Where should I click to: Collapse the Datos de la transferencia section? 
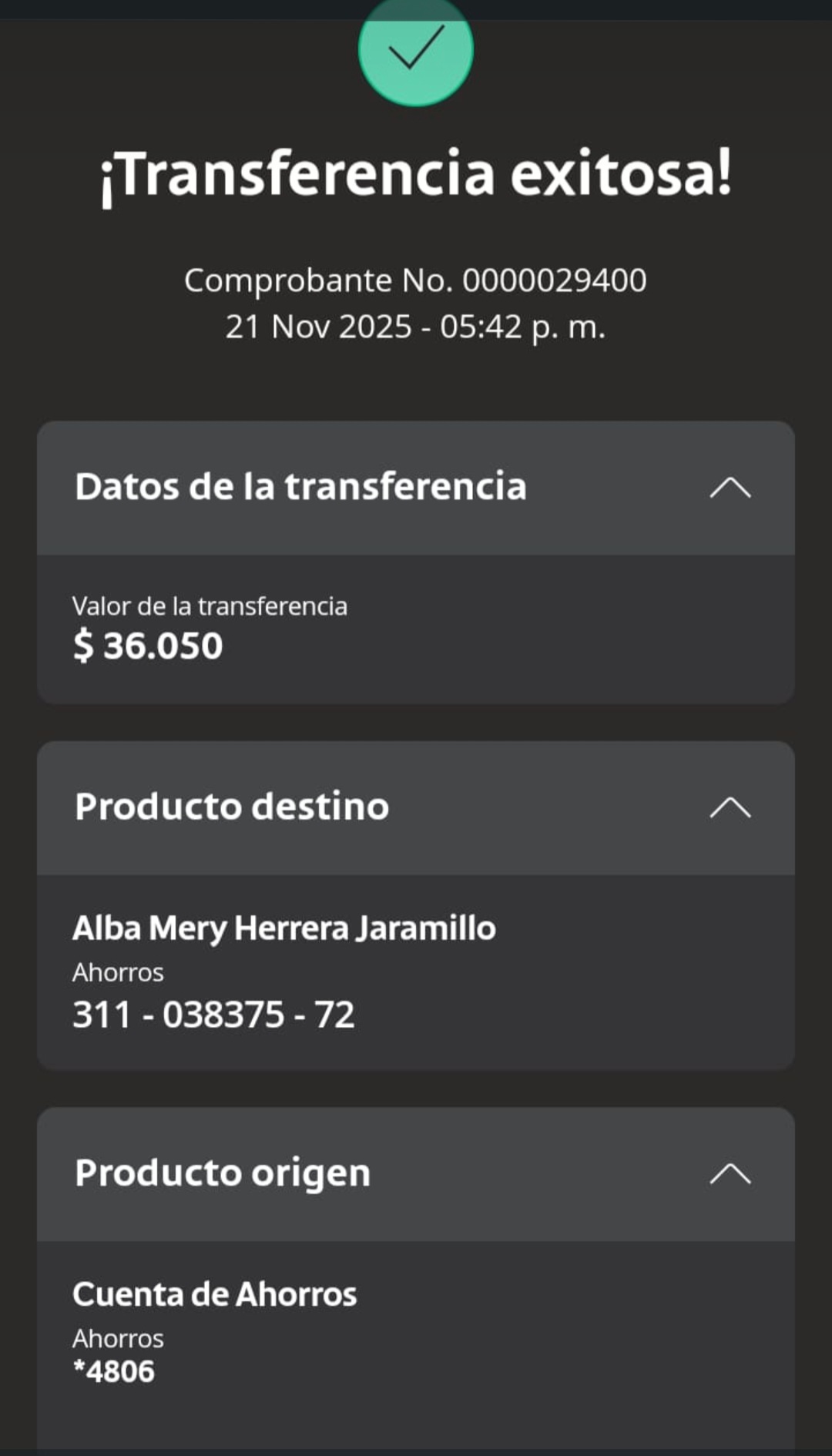coord(730,488)
